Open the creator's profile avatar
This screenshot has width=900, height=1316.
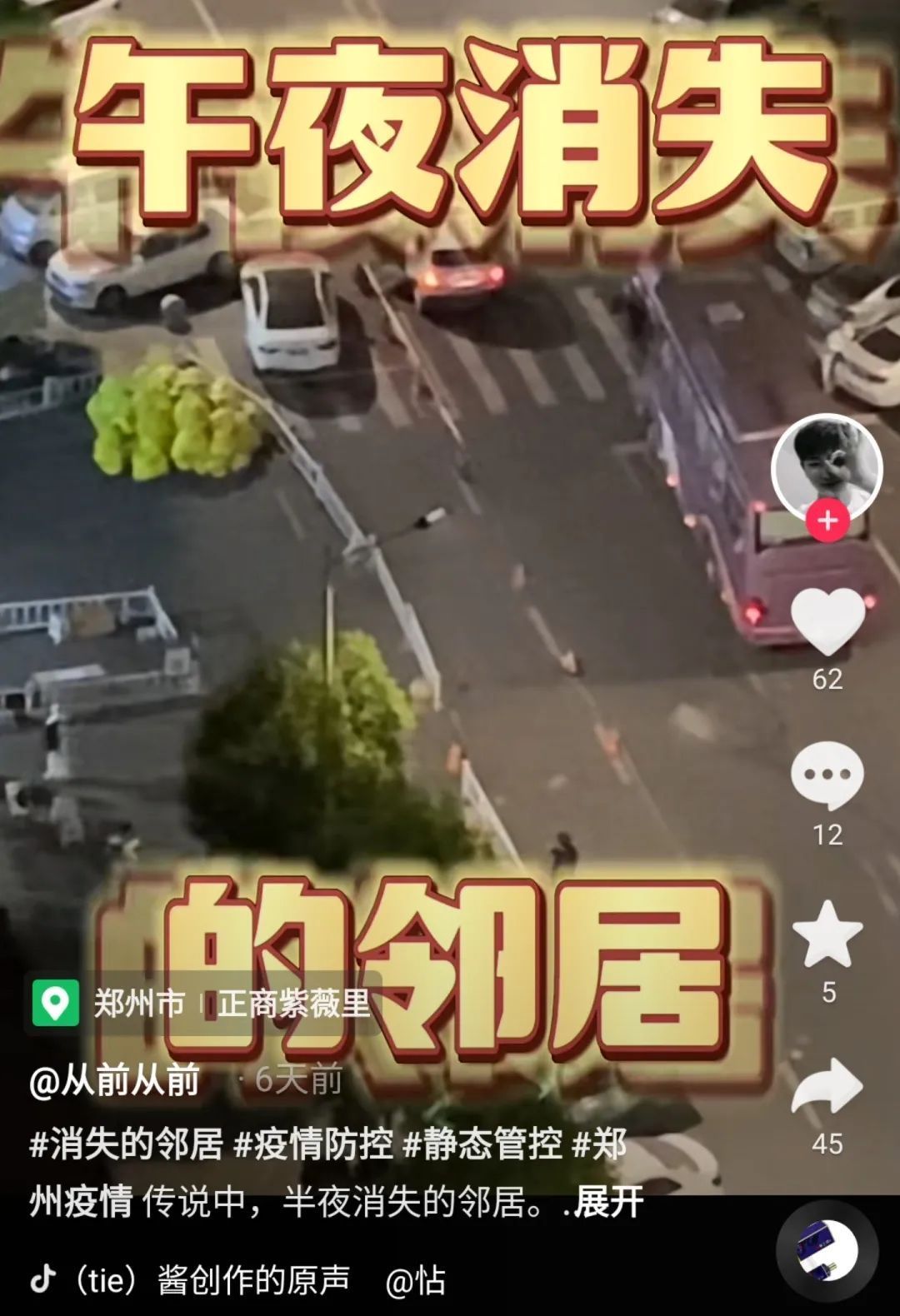tap(826, 466)
